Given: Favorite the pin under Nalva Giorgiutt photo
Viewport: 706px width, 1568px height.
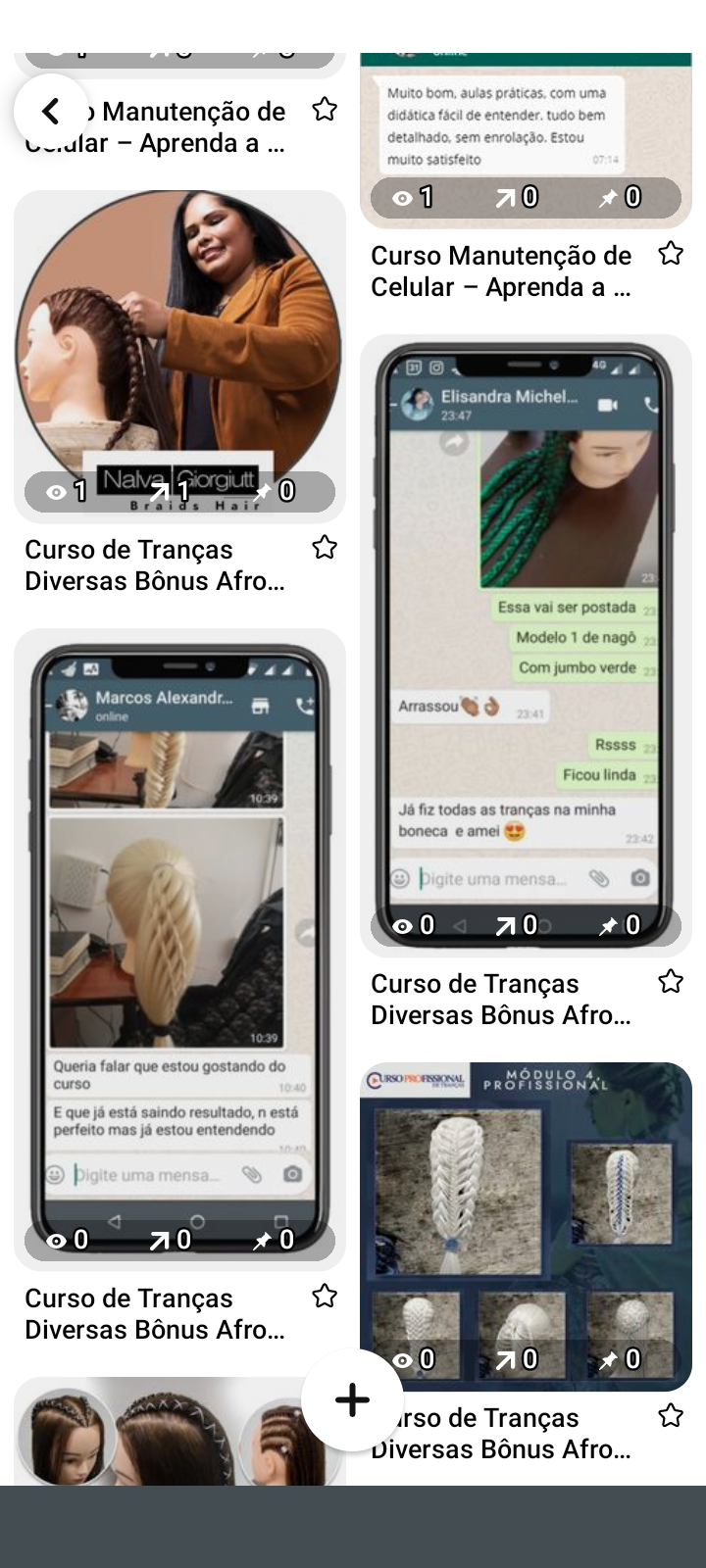Looking at the screenshot, I should (325, 548).
